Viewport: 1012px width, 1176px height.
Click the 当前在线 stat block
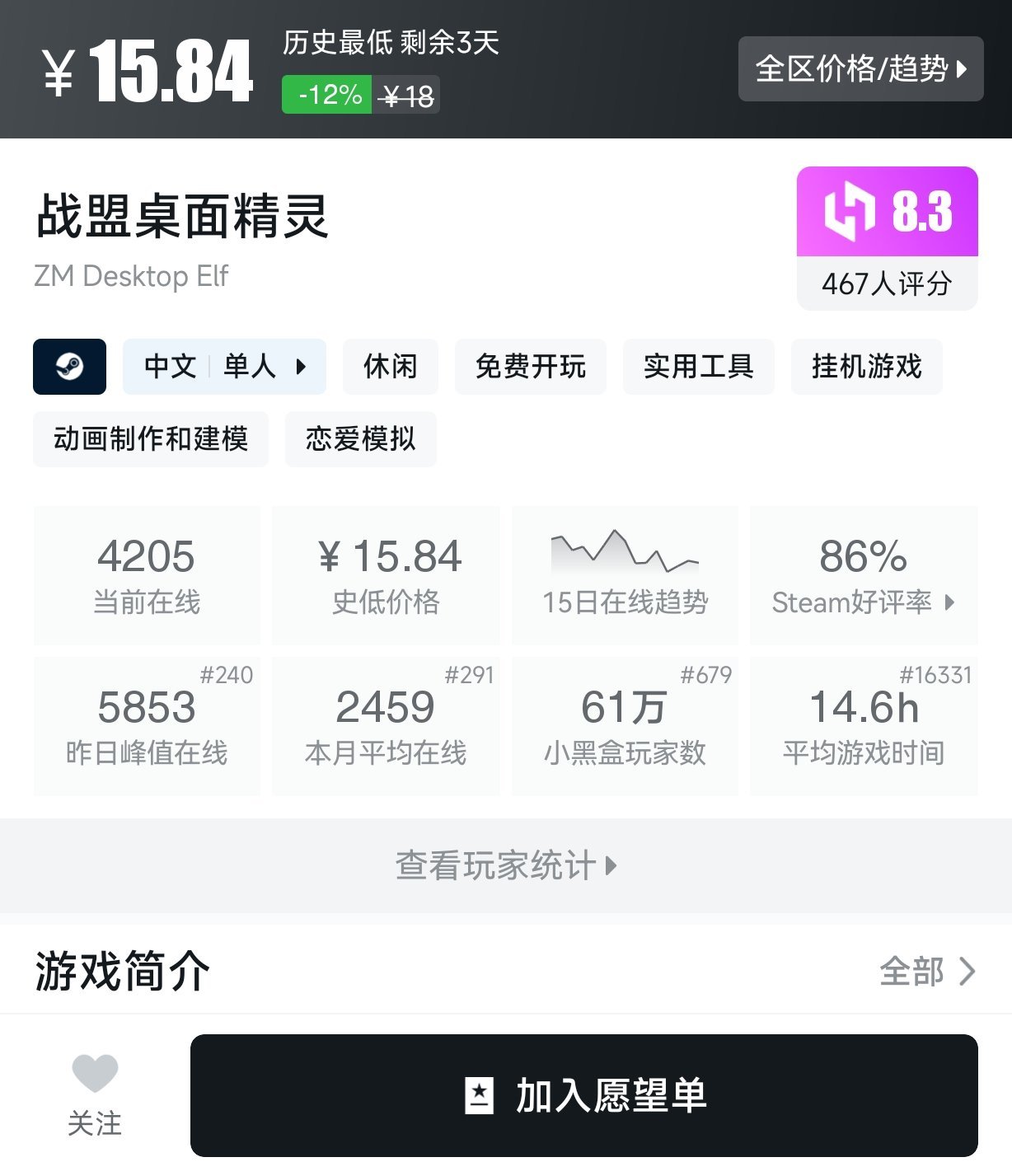click(x=146, y=574)
